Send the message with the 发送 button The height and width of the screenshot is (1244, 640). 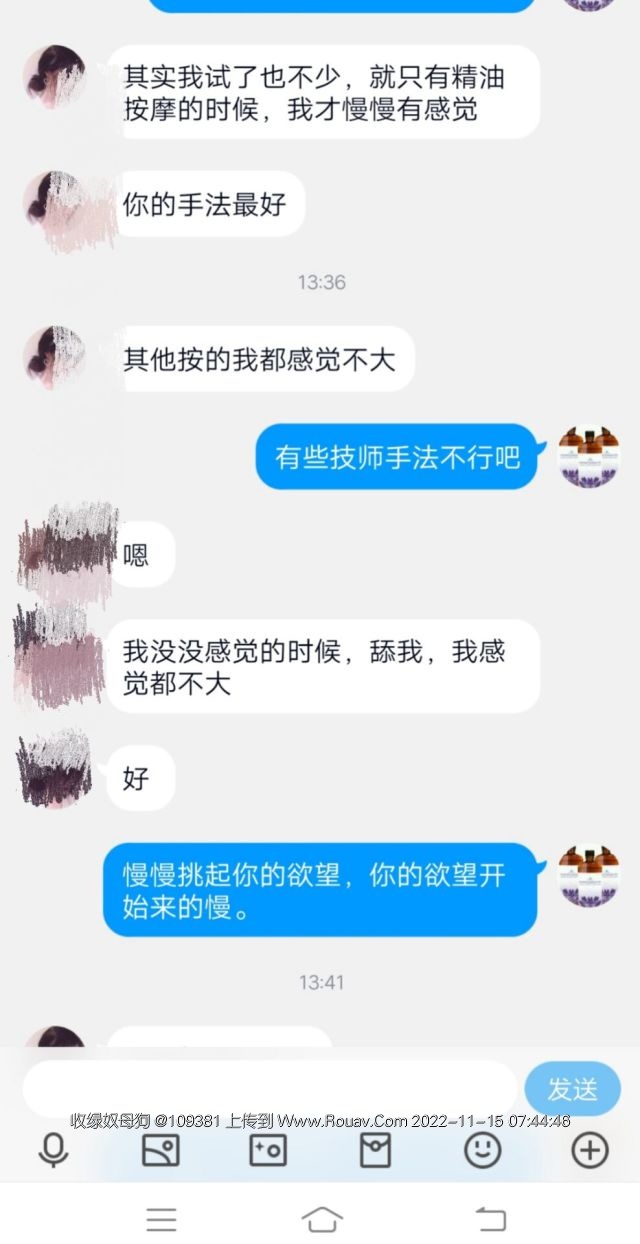point(573,1089)
